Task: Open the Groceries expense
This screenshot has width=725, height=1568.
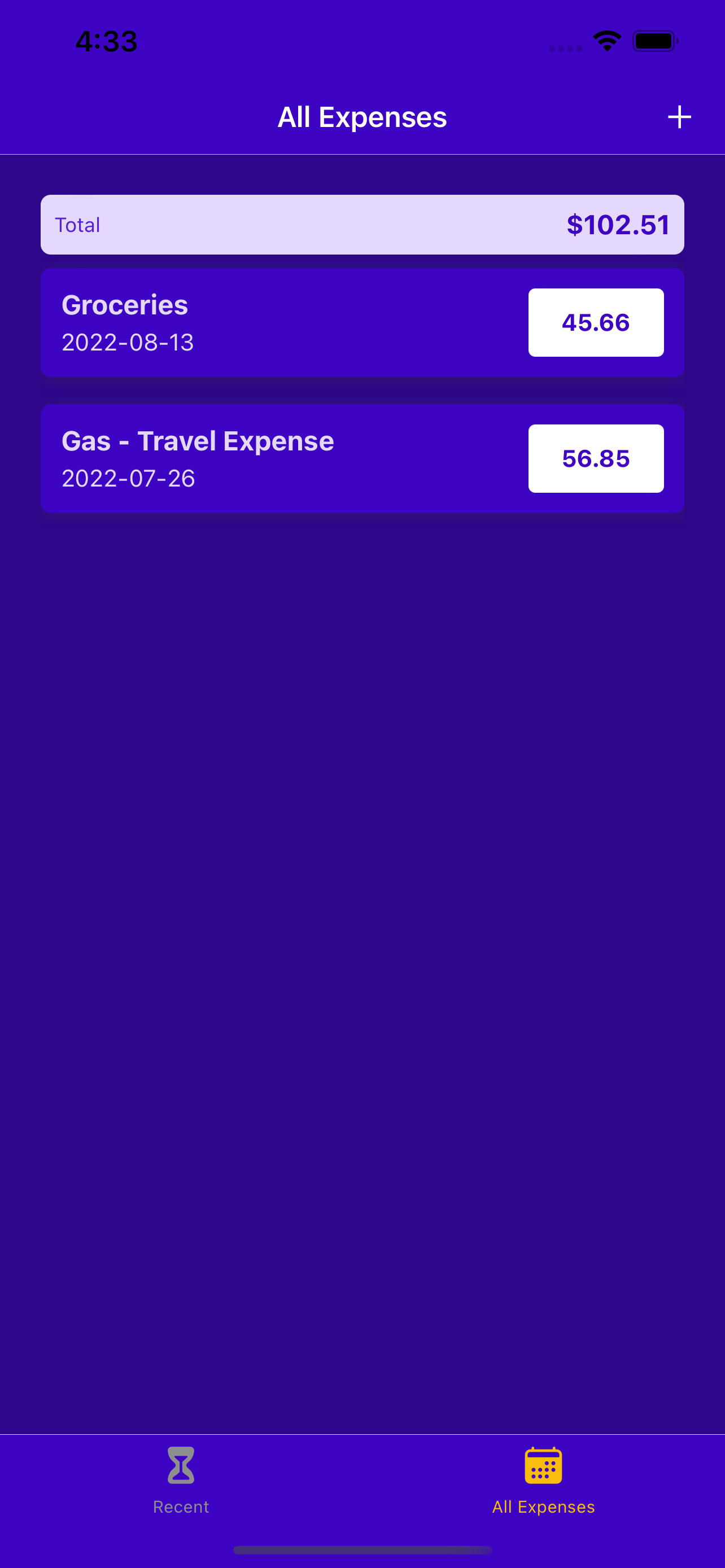Action: 362,323
